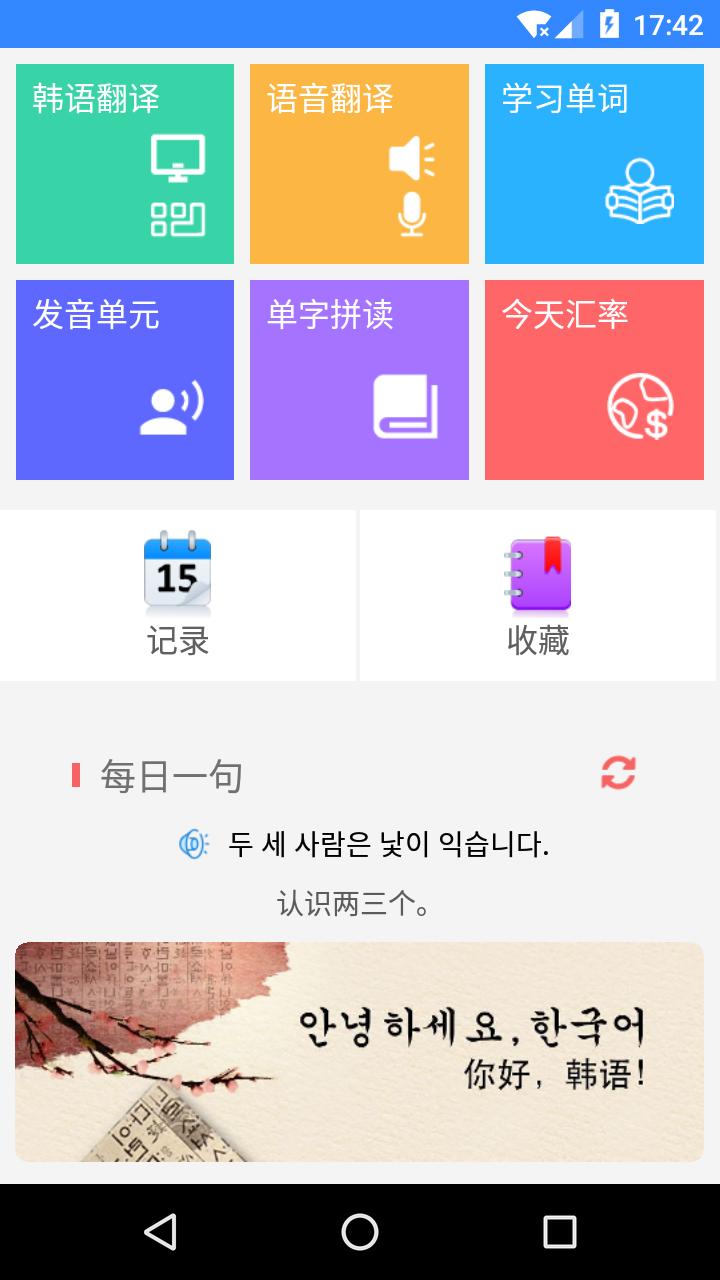The height and width of the screenshot is (1280, 720).
Task: Open the 发音单元 pronunciation unit
Action: [124, 379]
